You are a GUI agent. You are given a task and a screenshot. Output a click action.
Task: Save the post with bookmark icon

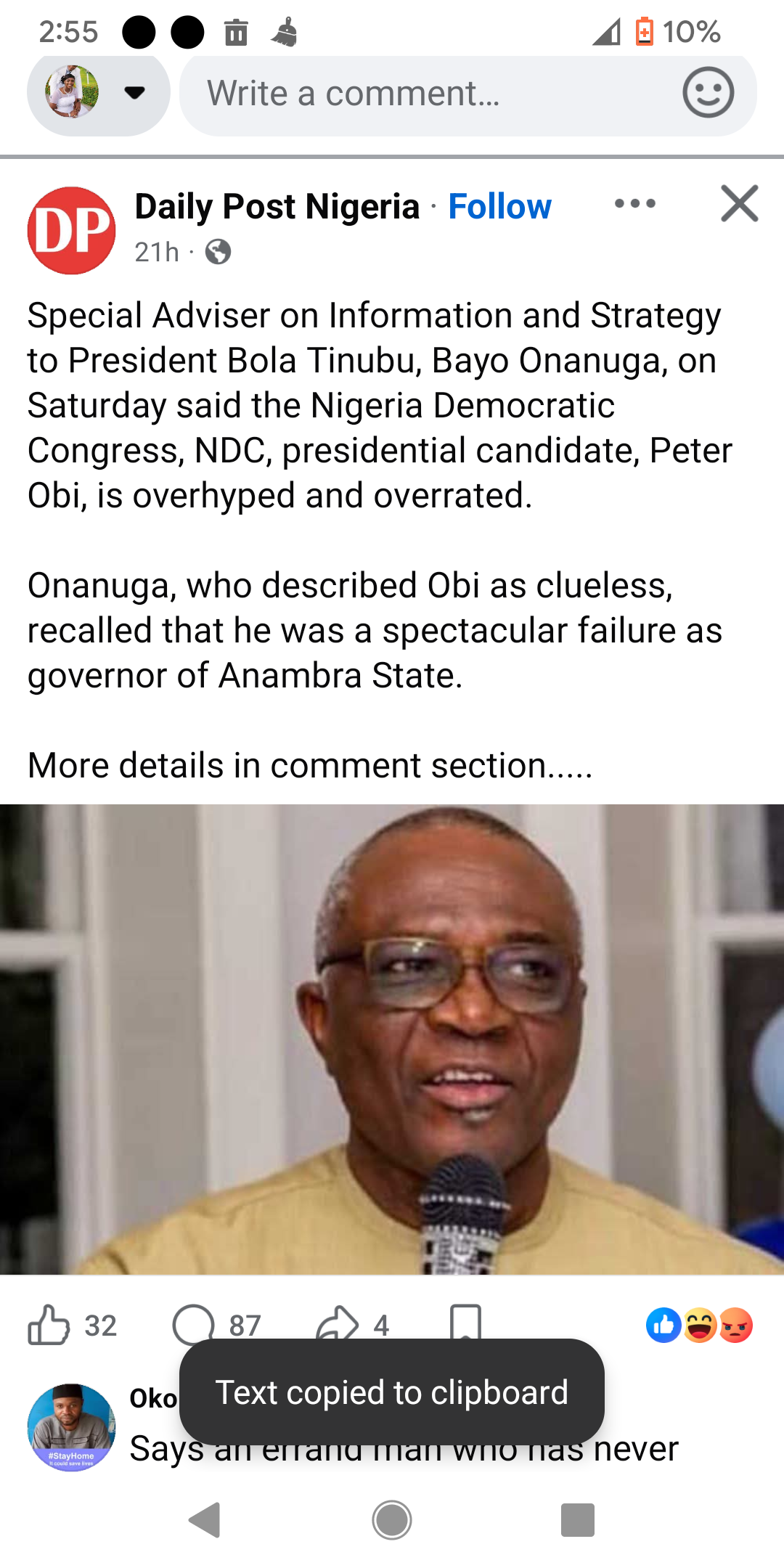[x=465, y=1324]
